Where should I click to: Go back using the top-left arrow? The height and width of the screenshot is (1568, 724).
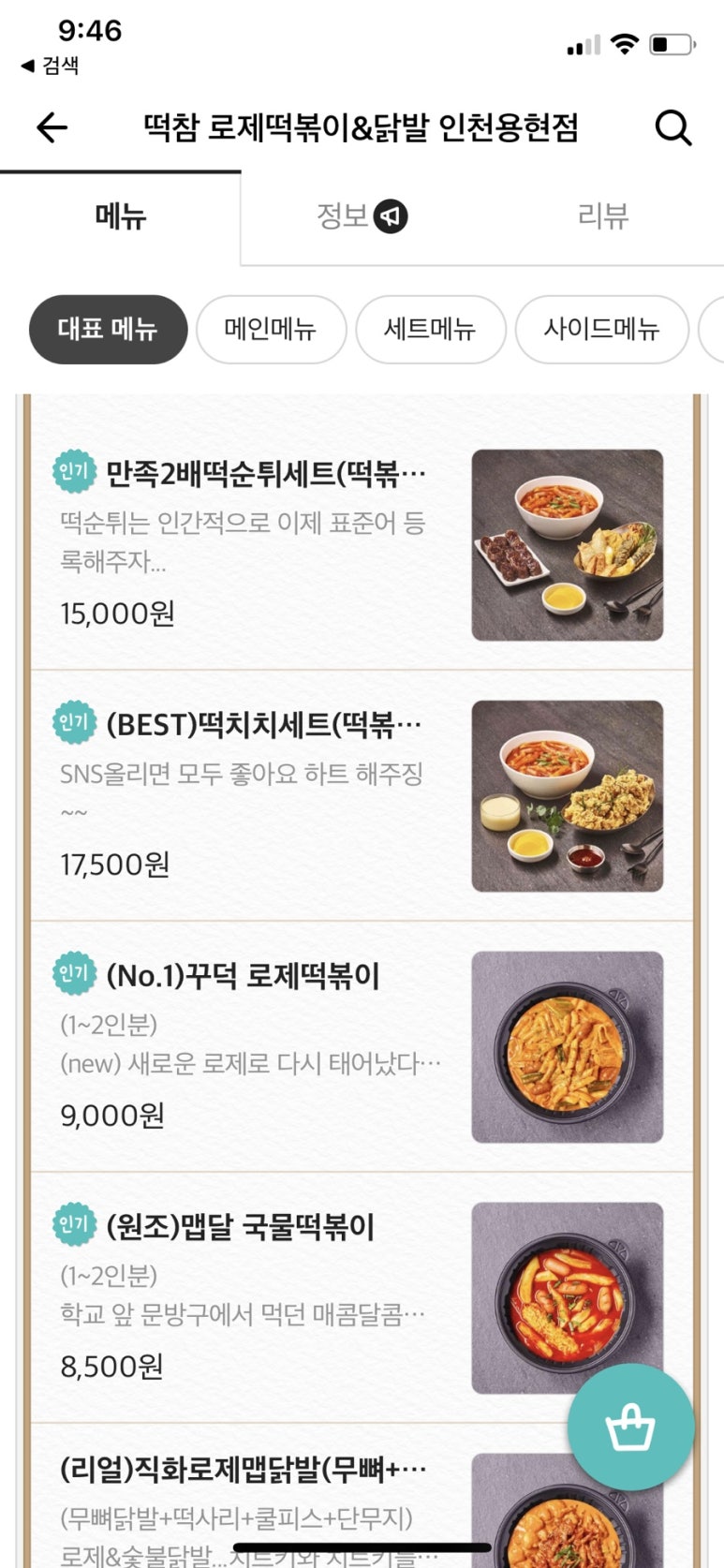coord(52,127)
